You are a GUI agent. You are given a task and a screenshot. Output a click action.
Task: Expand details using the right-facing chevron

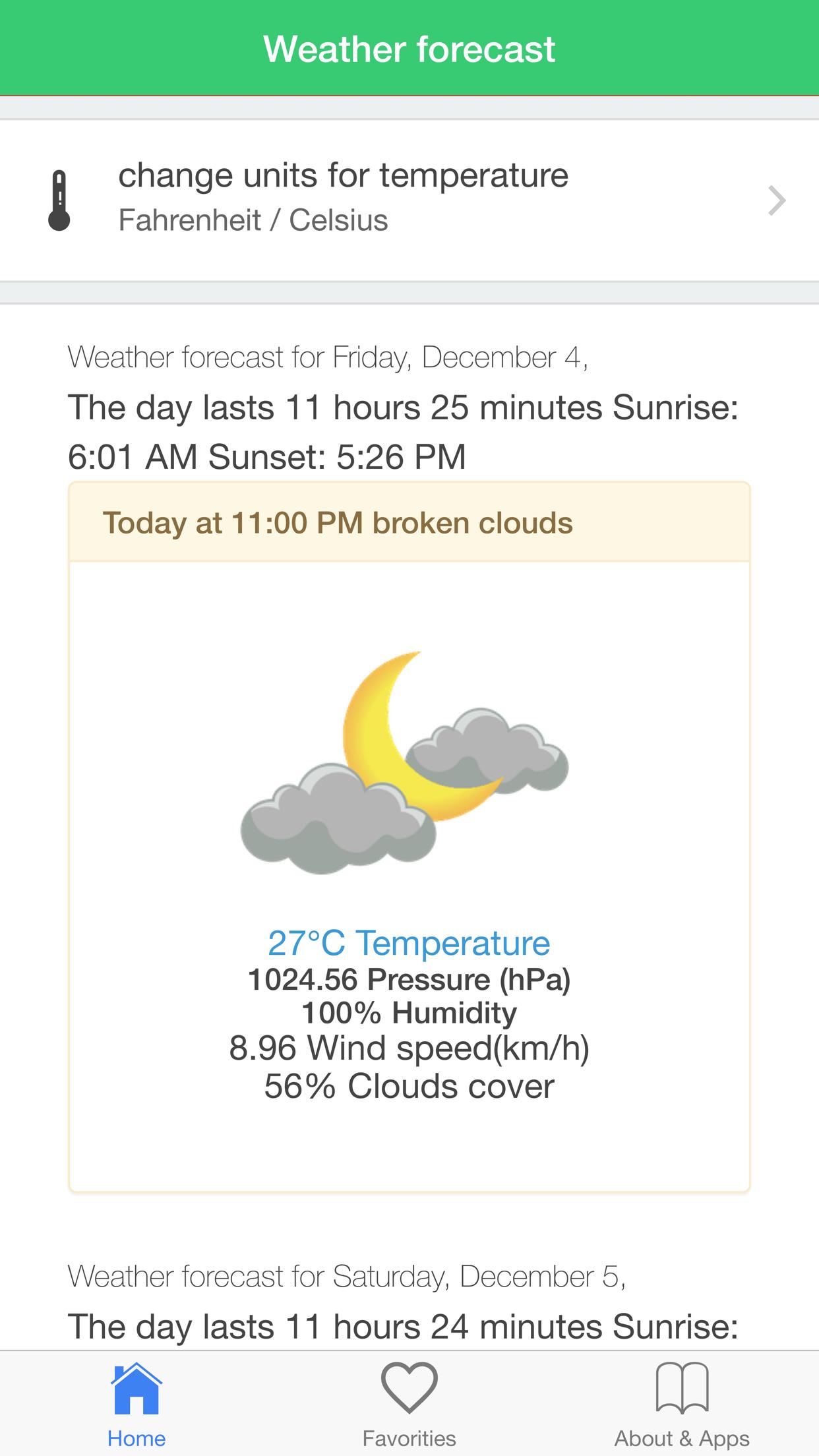pyautogui.click(x=778, y=200)
